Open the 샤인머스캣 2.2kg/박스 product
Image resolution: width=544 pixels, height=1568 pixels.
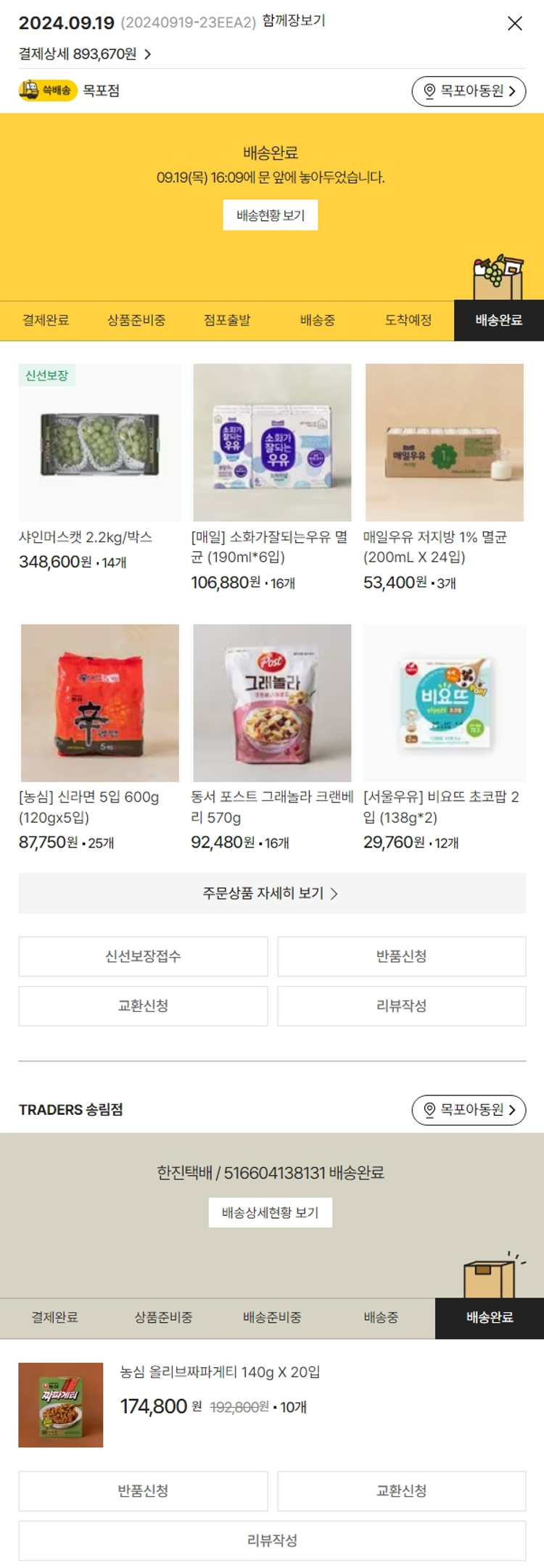coord(100,443)
